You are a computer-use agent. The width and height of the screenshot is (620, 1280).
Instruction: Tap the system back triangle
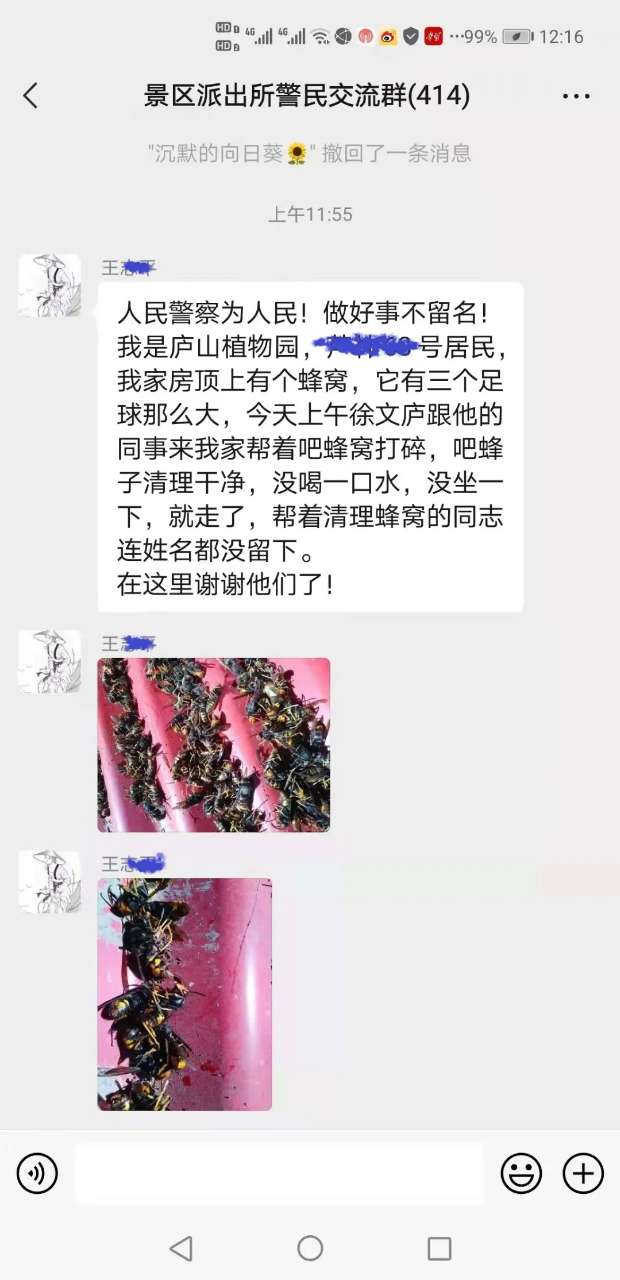pos(181,1247)
